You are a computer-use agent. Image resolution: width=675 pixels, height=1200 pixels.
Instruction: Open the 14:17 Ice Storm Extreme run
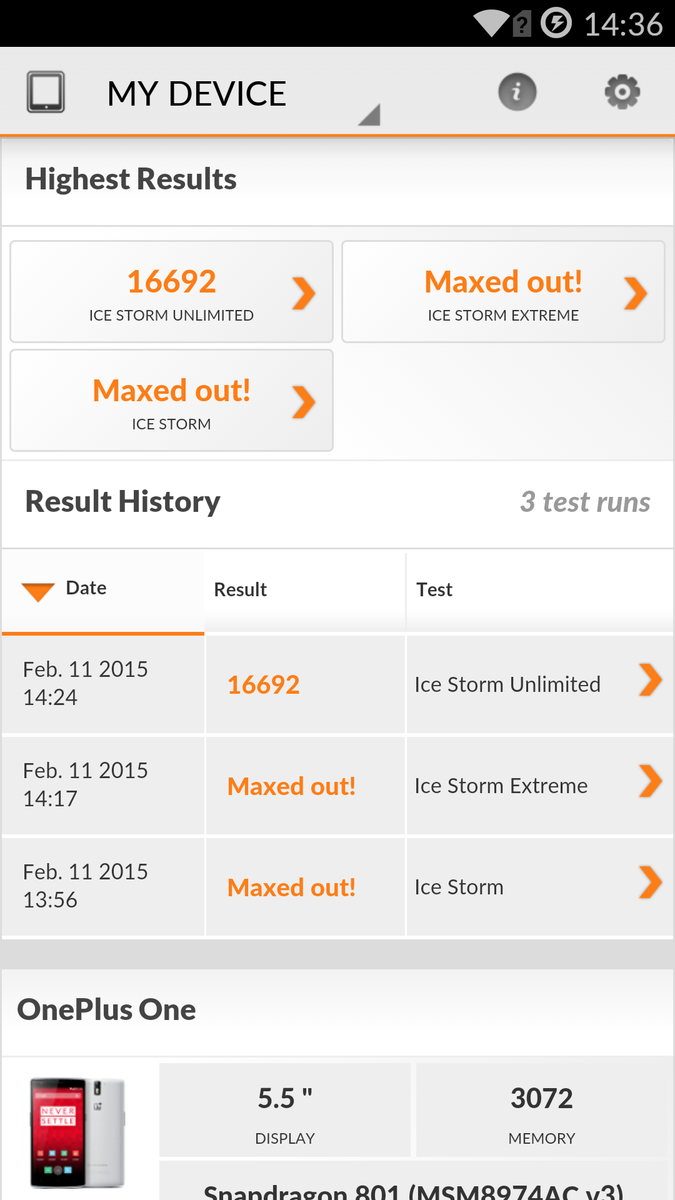pos(337,785)
